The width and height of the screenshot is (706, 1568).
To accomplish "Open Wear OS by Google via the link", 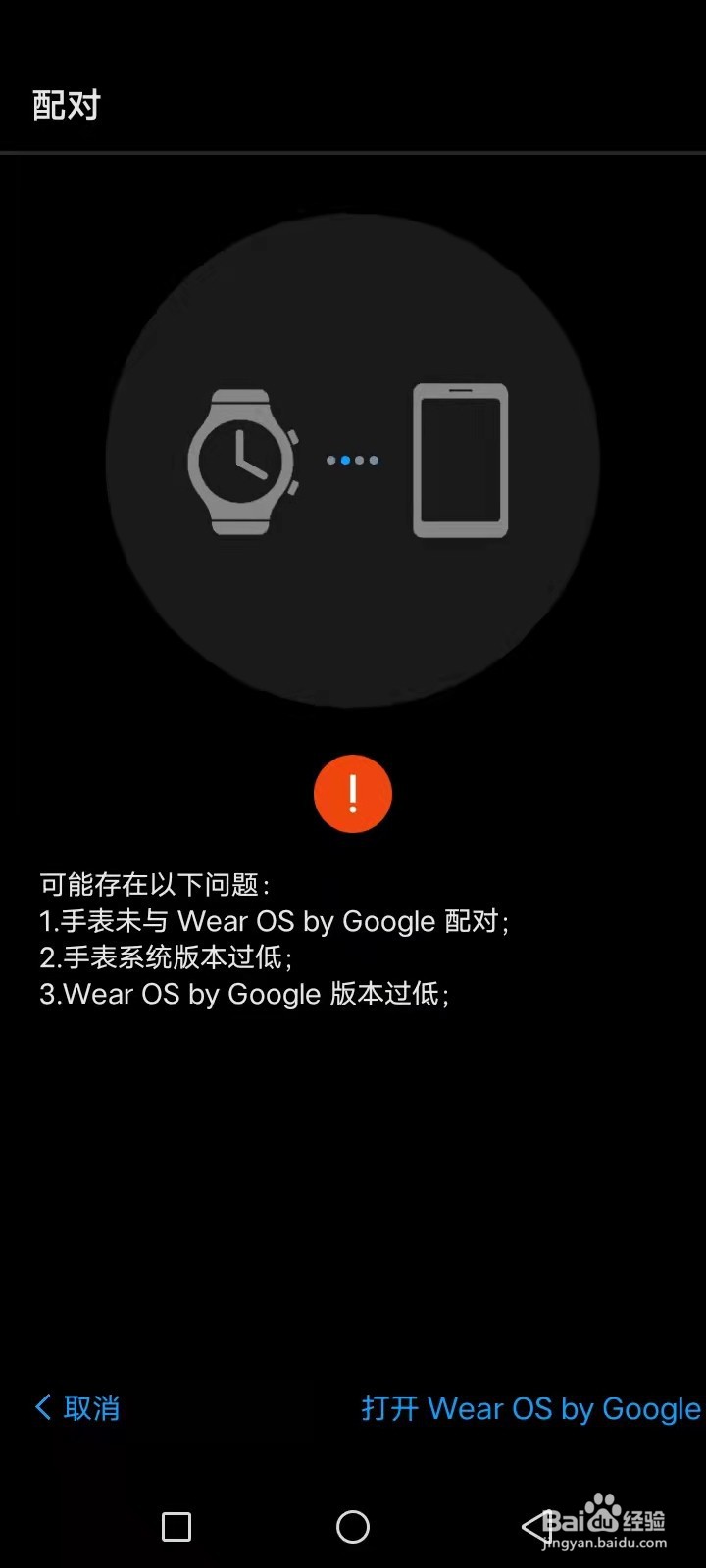I will tap(529, 1408).
